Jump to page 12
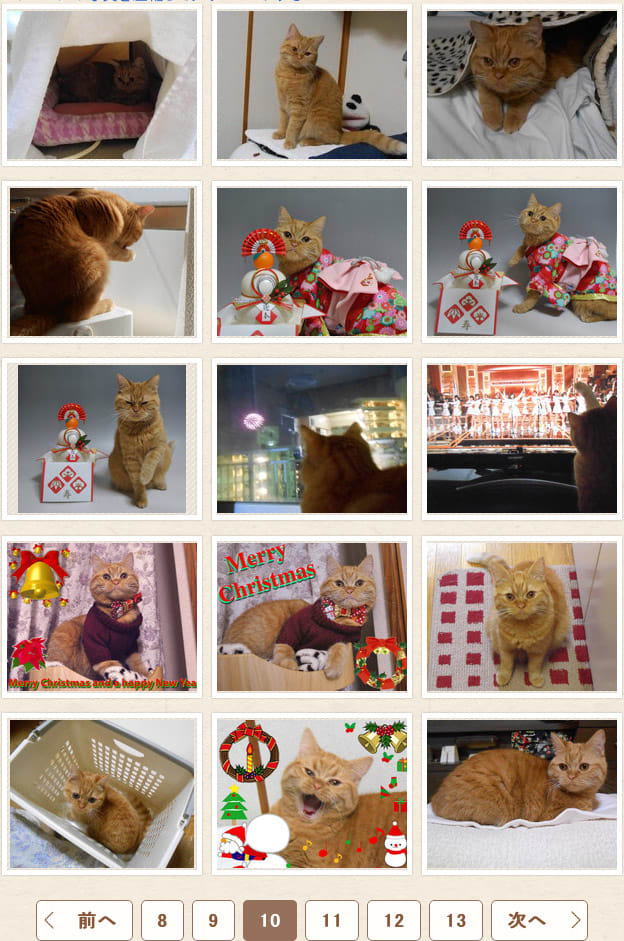624x941 pixels. pos(393,920)
